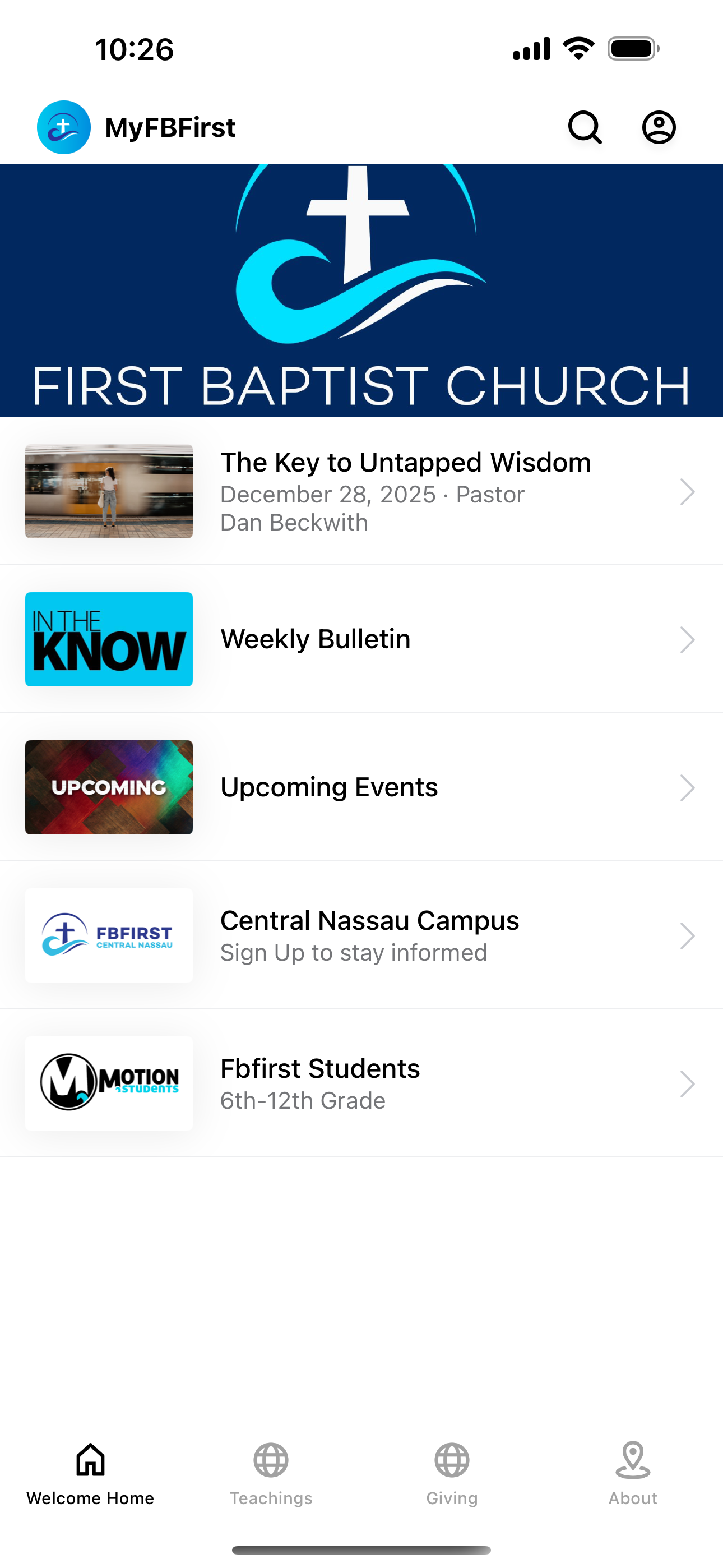The height and width of the screenshot is (1568, 723).
Task: Tap the Upcoming Events colorful thumbnail
Action: 108,787
